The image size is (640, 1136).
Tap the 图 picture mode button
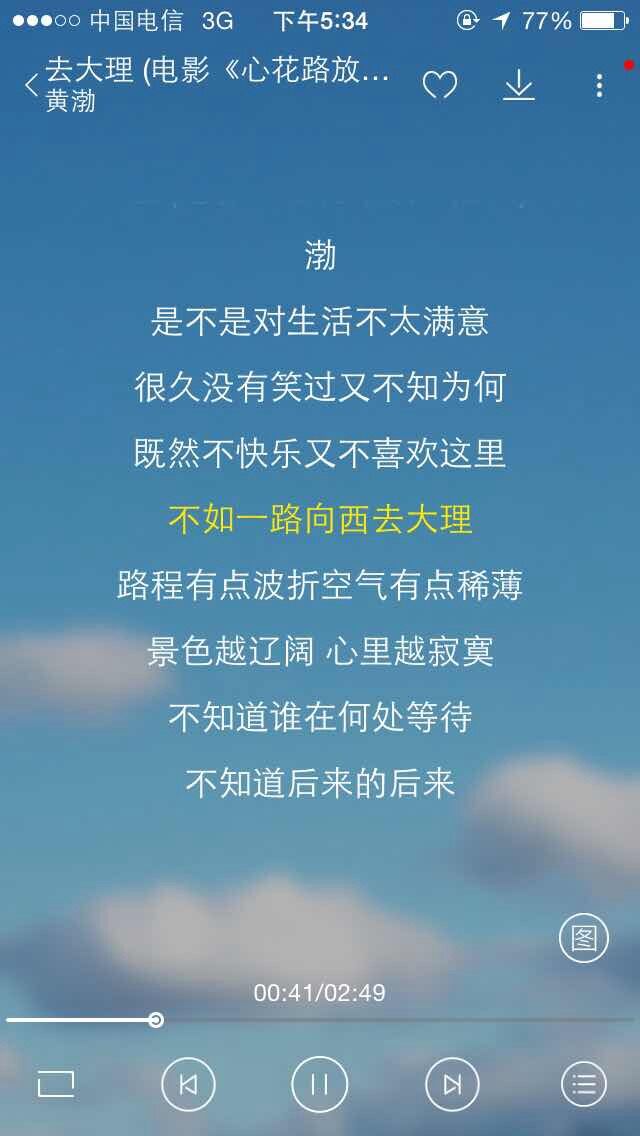(x=583, y=938)
